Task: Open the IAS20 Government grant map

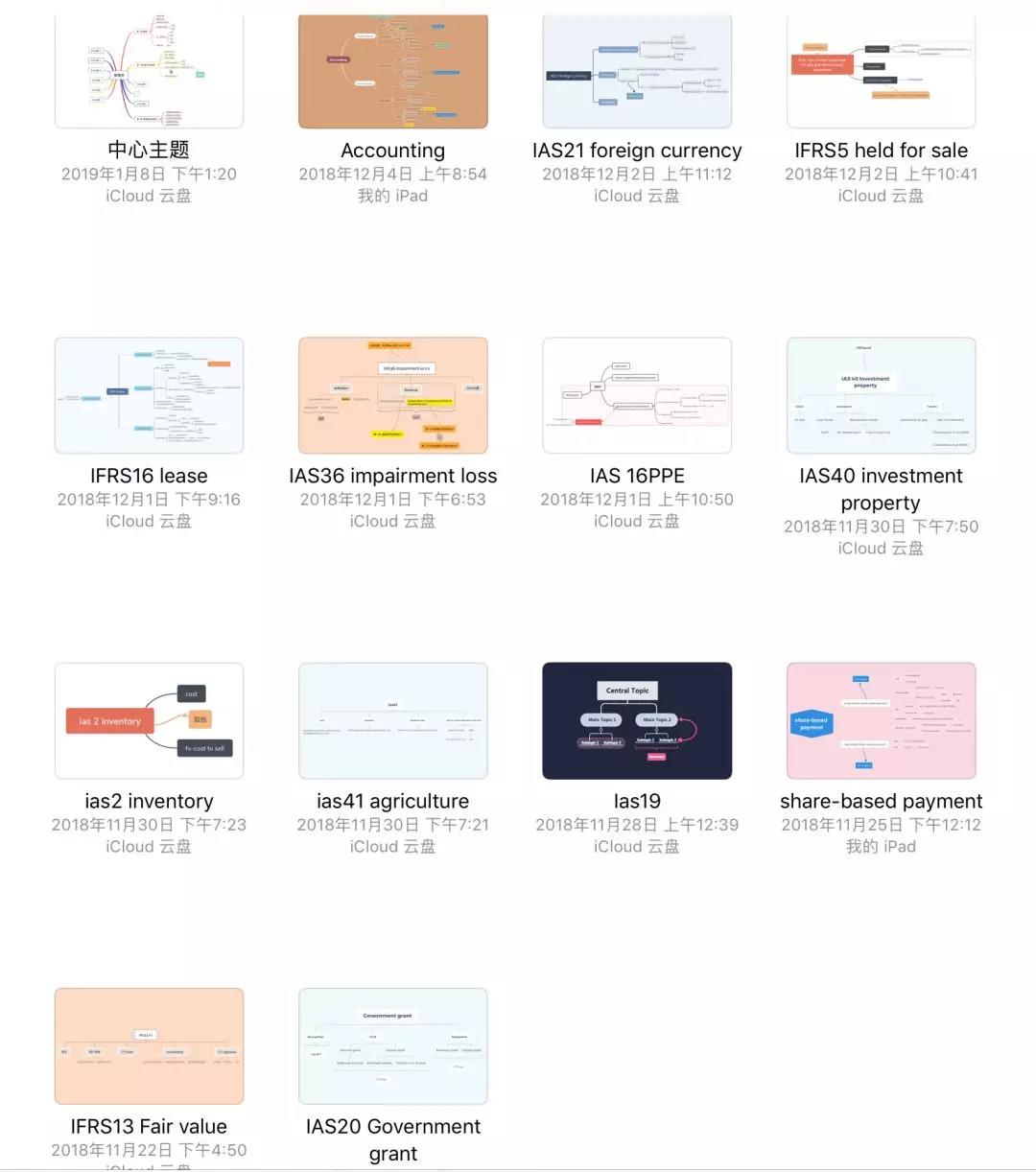Action: coord(392,1045)
